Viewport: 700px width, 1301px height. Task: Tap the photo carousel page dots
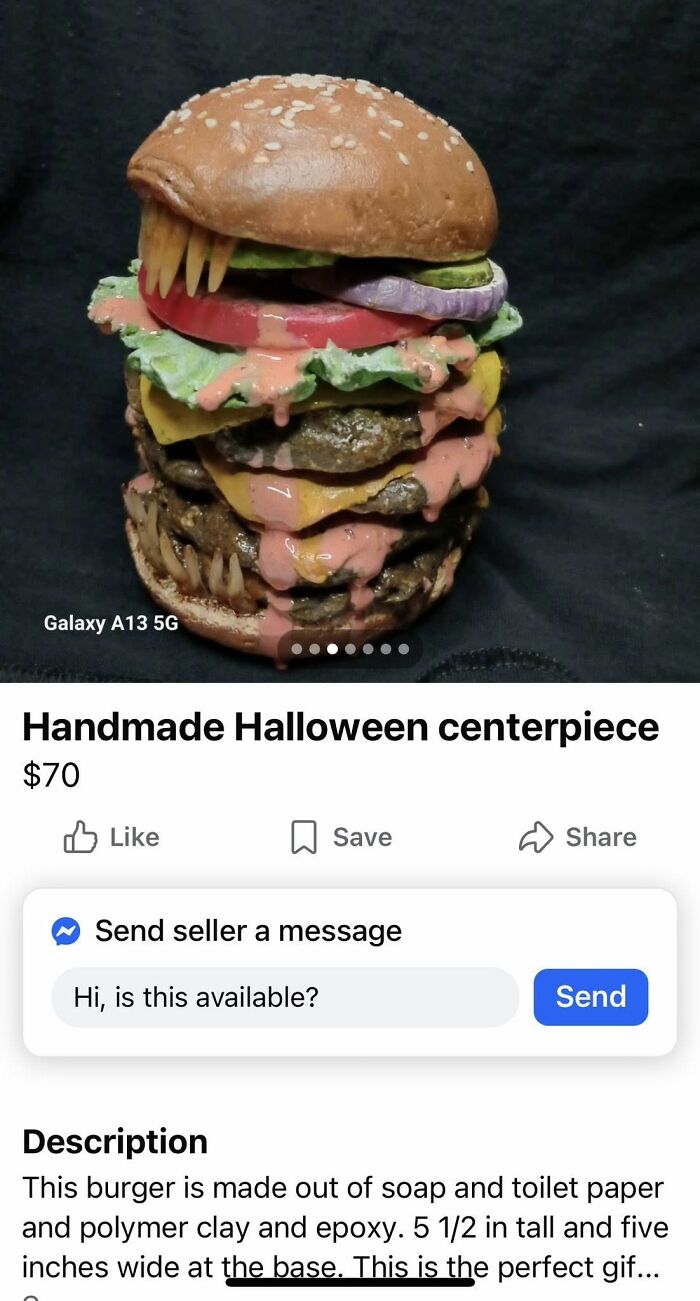350,649
